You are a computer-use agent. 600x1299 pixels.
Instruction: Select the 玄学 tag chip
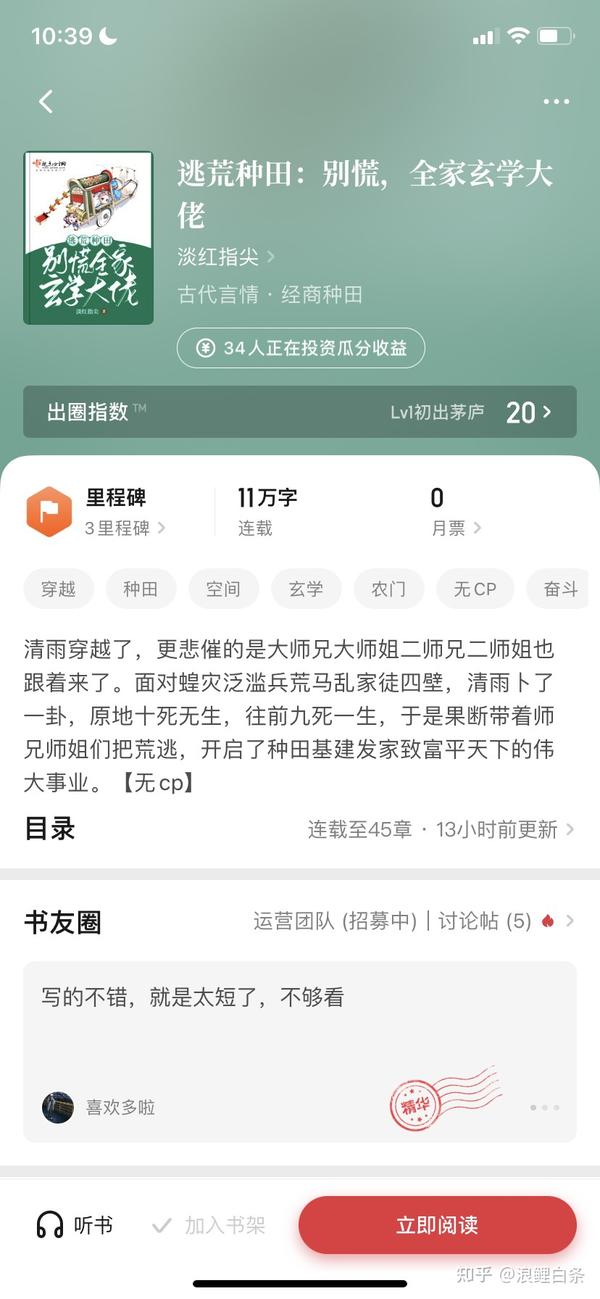306,589
